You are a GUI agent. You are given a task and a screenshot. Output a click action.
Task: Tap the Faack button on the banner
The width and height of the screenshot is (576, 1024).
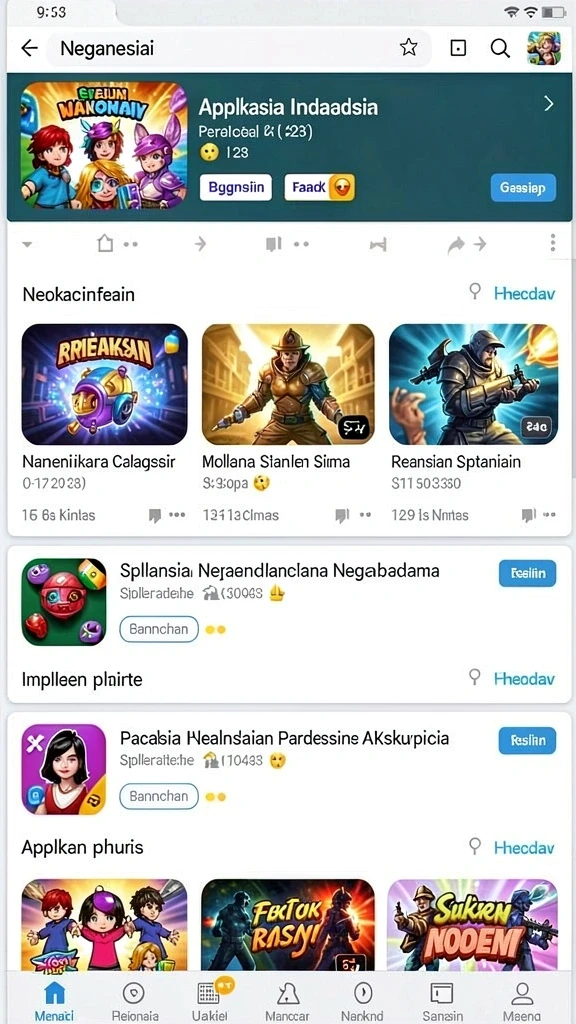320,187
